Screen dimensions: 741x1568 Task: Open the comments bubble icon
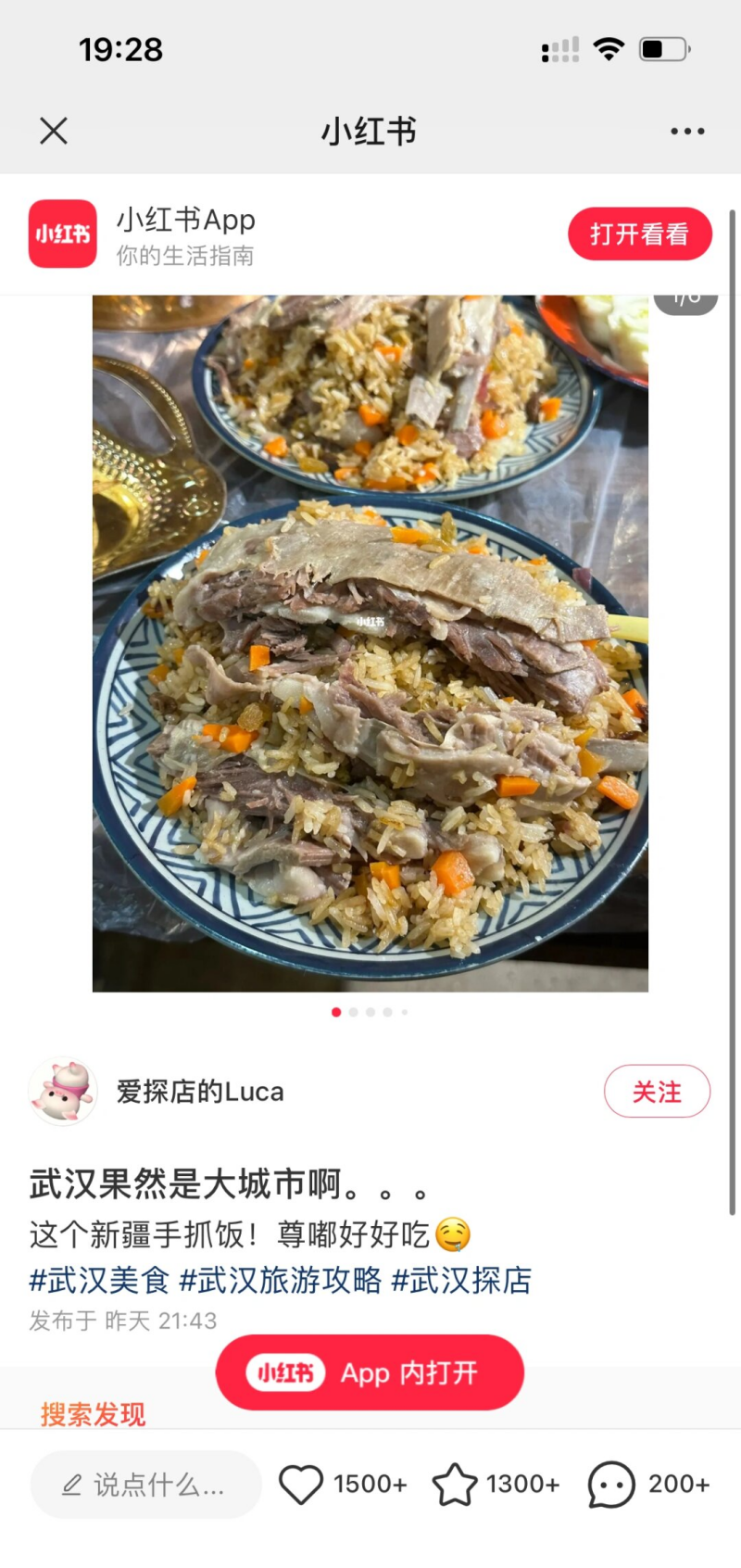[x=611, y=1485]
